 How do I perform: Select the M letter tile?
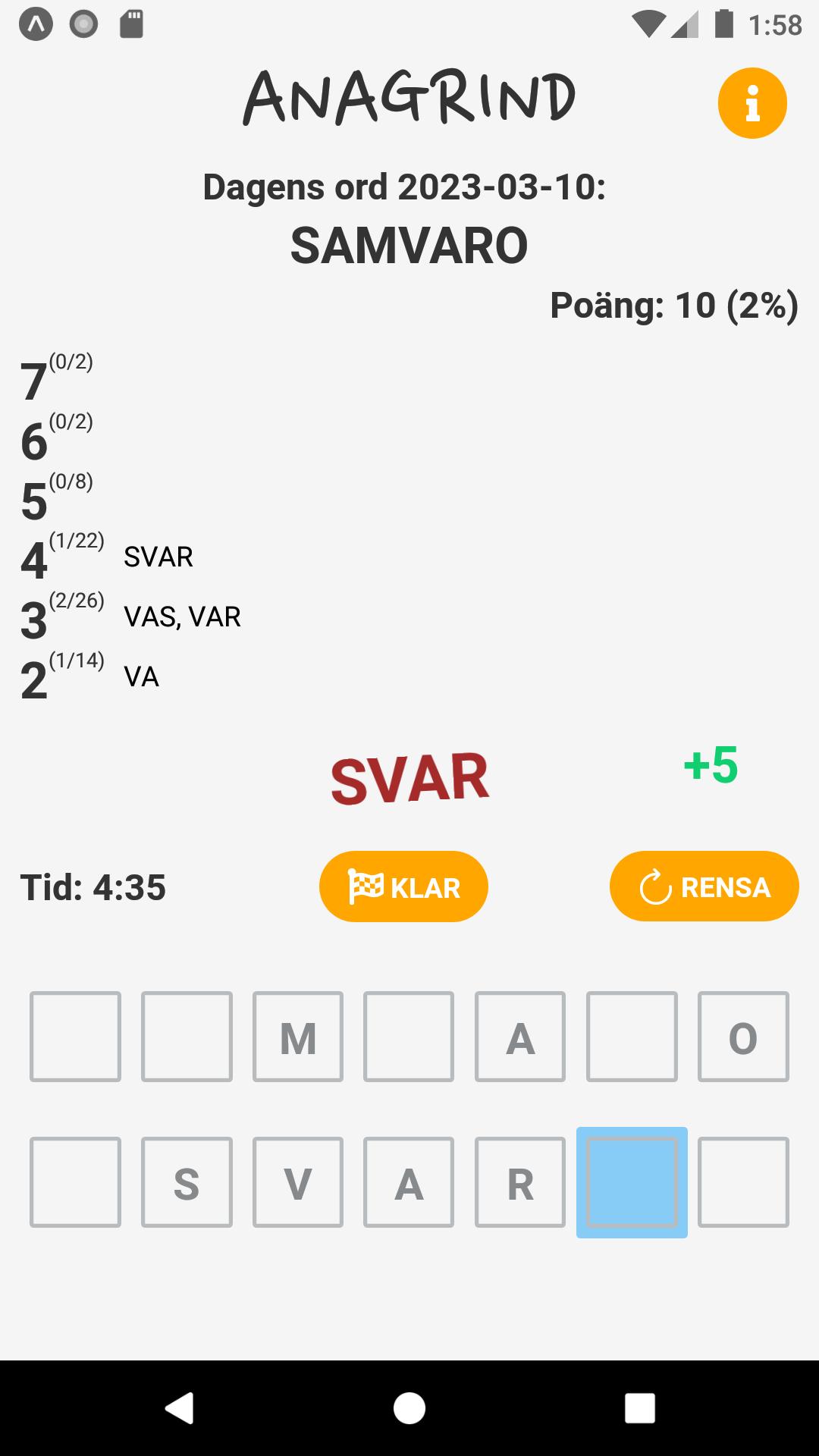pyautogui.click(x=298, y=1037)
